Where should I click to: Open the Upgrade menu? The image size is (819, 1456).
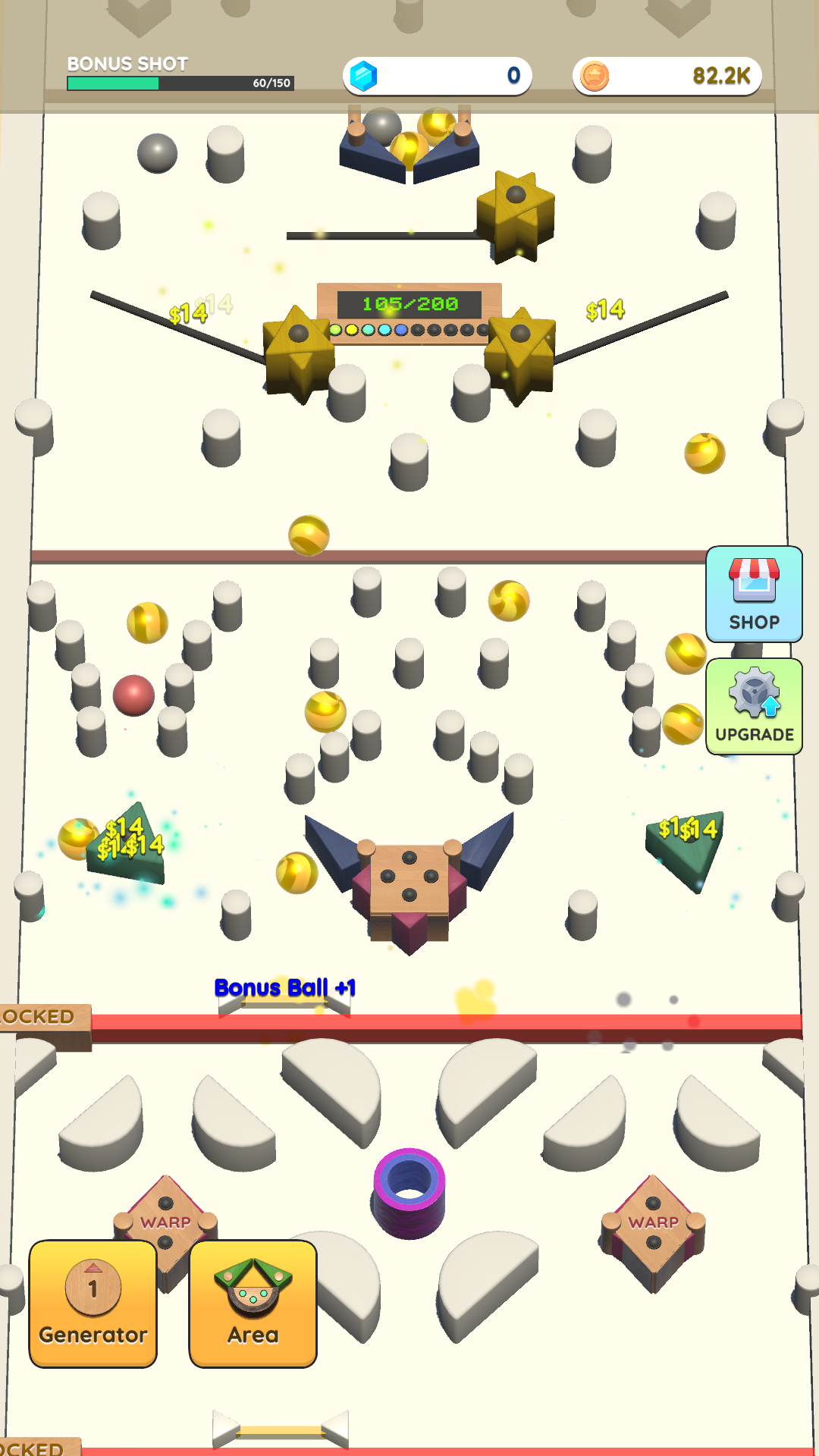[x=754, y=706]
